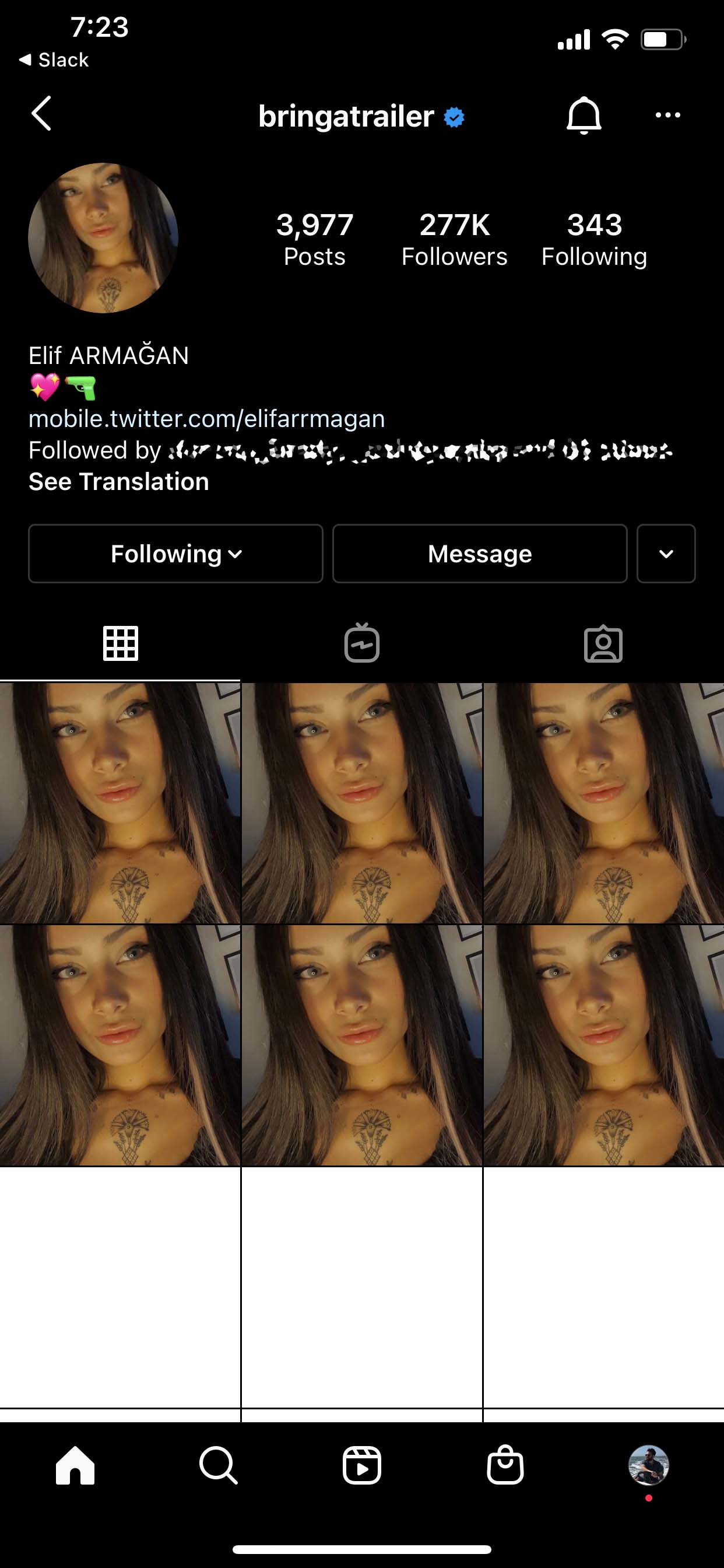Screen dimensions: 724x1568
Task: Message this account
Action: coord(479,554)
